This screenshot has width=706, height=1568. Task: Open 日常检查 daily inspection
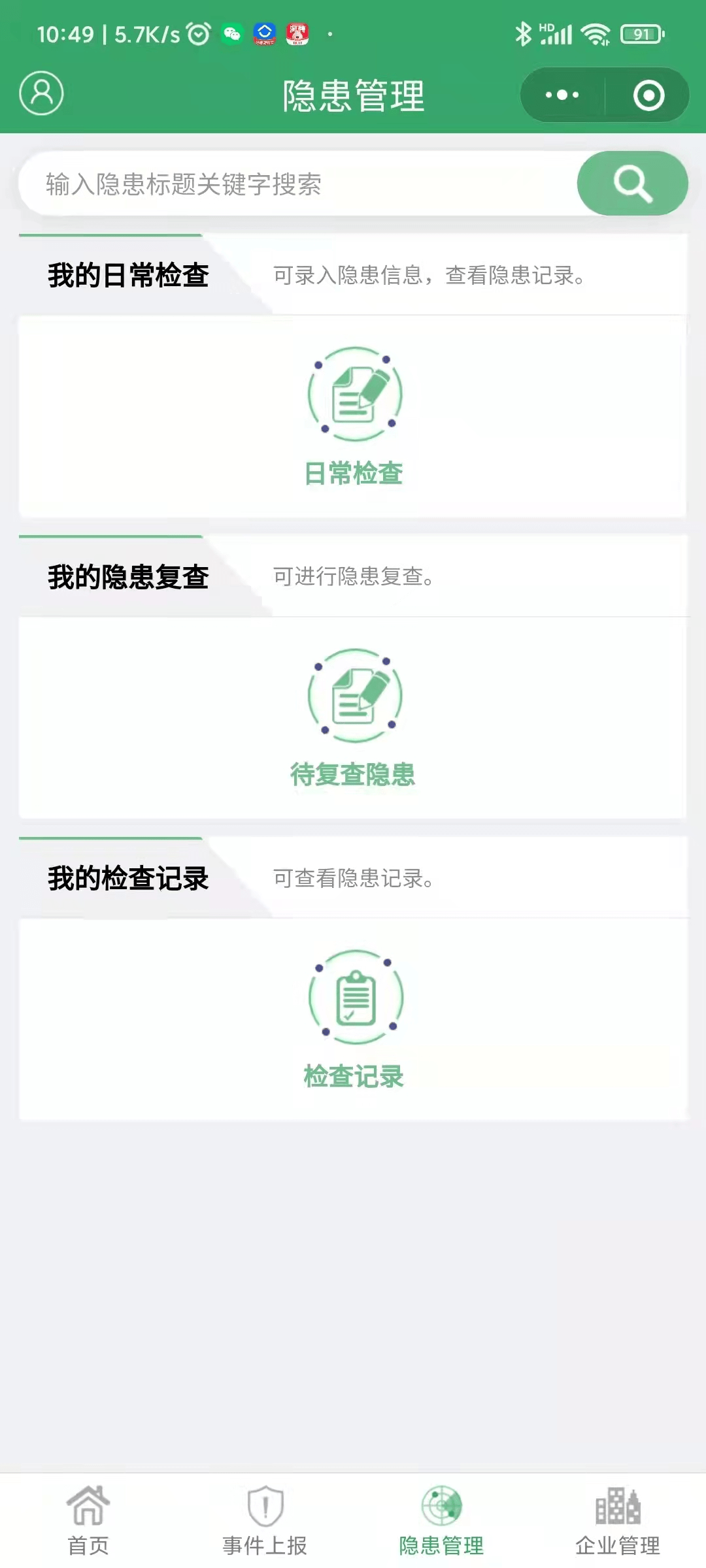(x=354, y=416)
